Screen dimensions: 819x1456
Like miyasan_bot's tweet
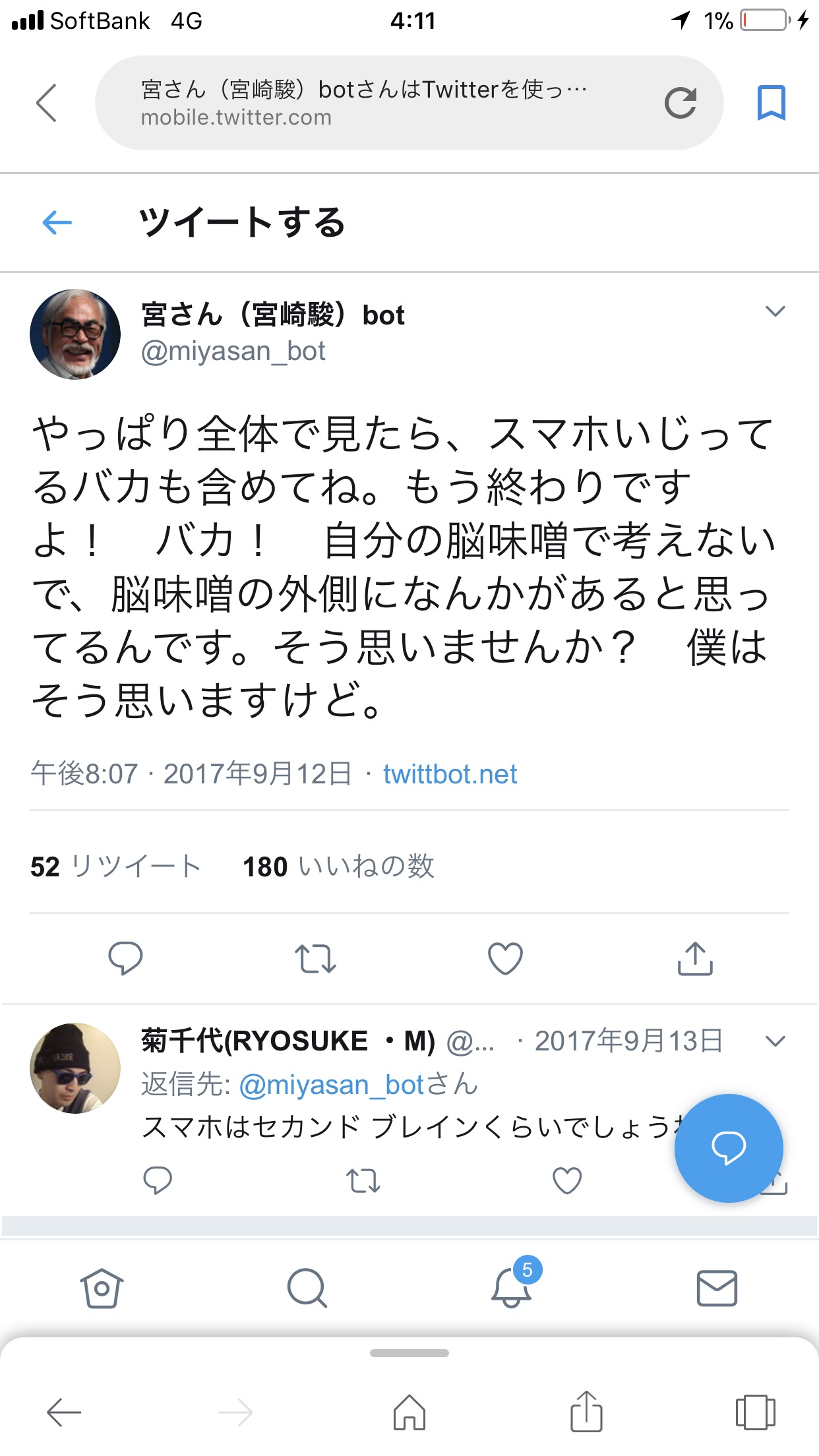pos(505,959)
